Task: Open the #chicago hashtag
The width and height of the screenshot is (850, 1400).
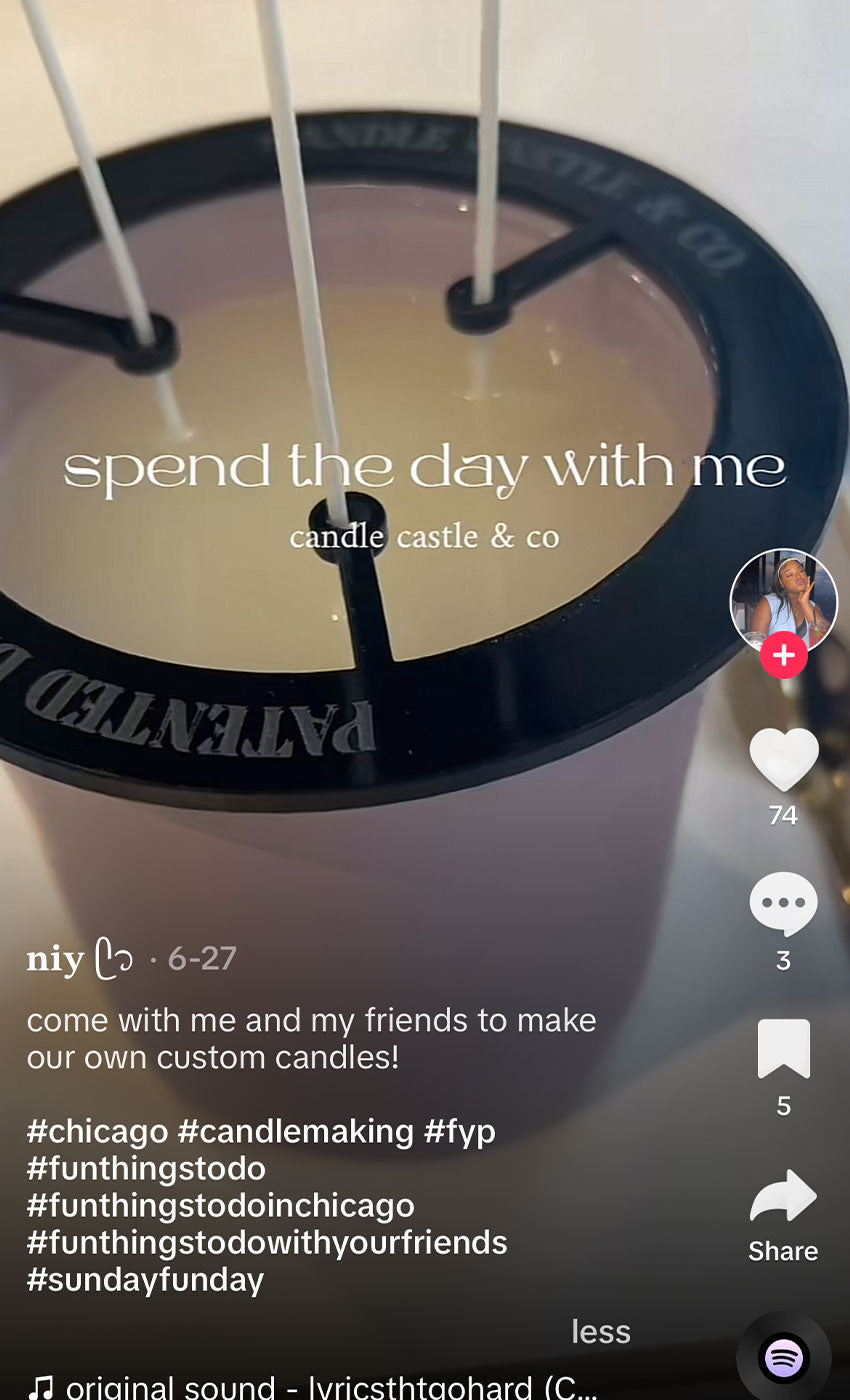Action: tap(97, 1131)
